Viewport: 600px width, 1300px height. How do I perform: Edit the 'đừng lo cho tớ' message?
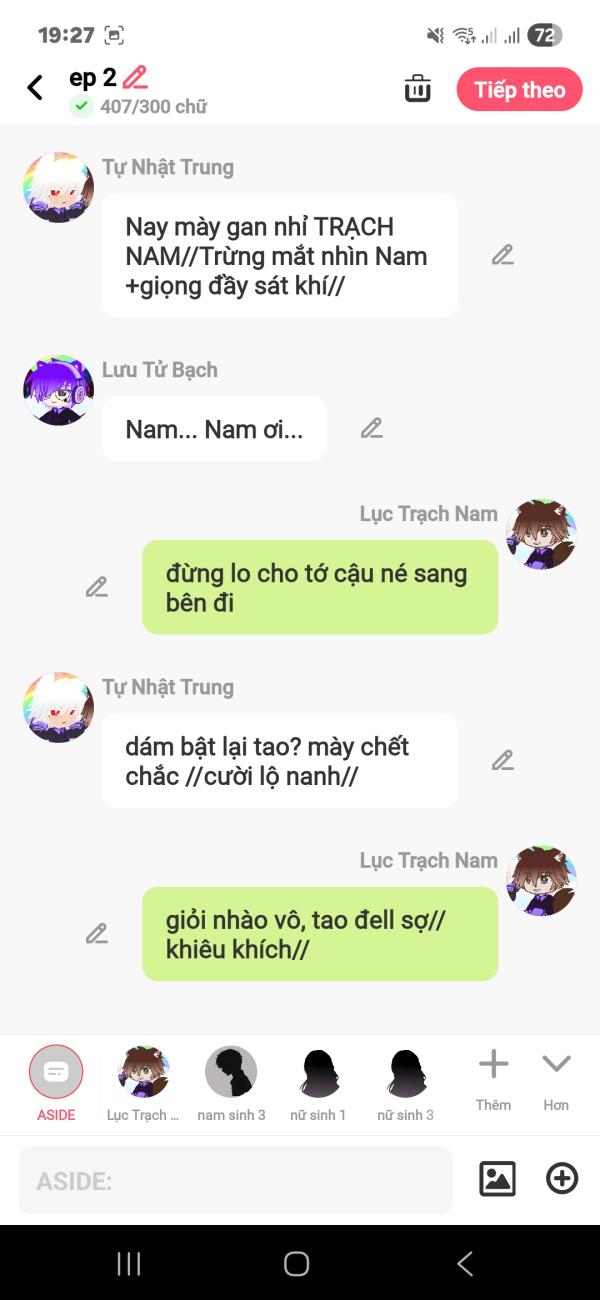(x=97, y=587)
